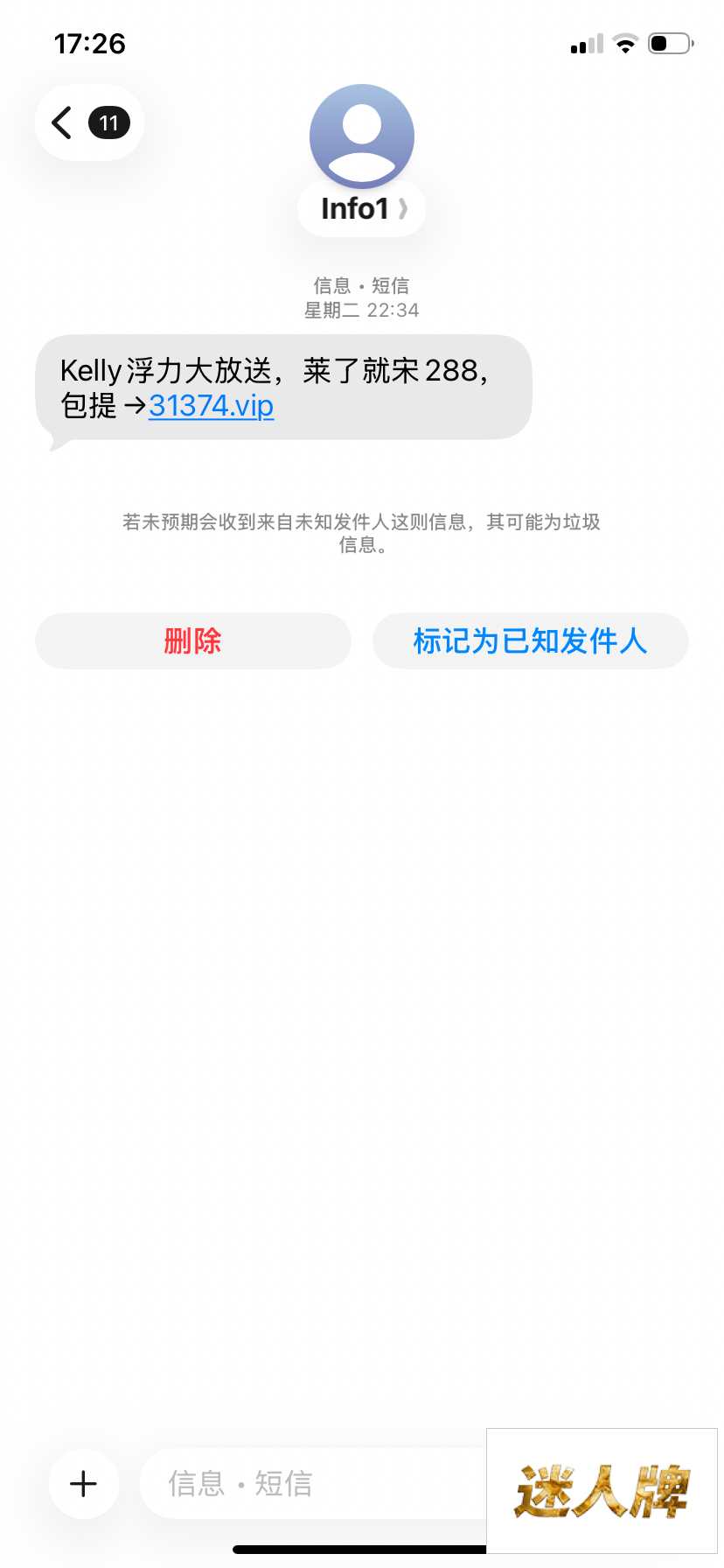
Task: Go back to the message list
Action: (x=89, y=122)
